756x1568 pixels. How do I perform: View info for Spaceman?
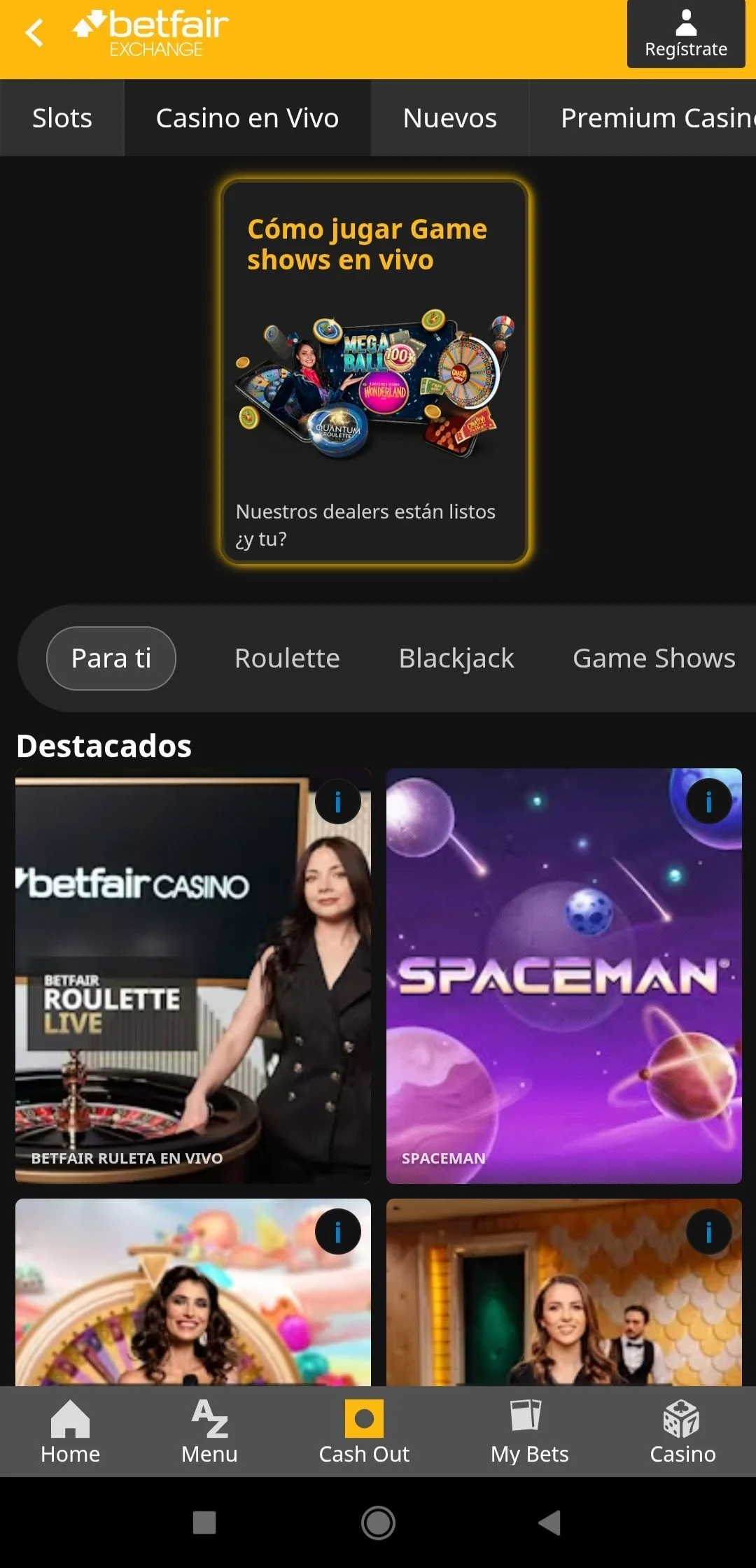[709, 802]
